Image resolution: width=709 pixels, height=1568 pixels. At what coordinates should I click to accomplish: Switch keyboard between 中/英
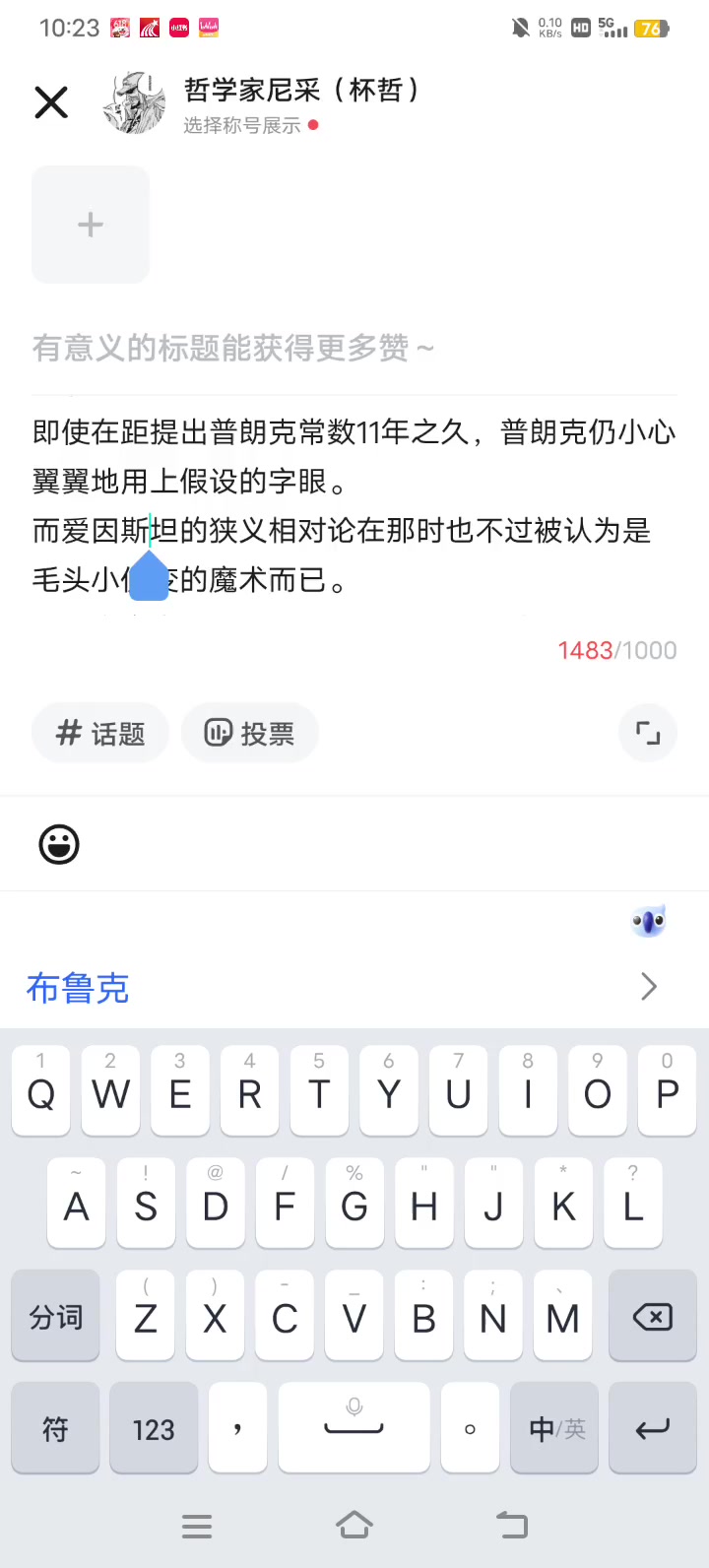tap(556, 1429)
